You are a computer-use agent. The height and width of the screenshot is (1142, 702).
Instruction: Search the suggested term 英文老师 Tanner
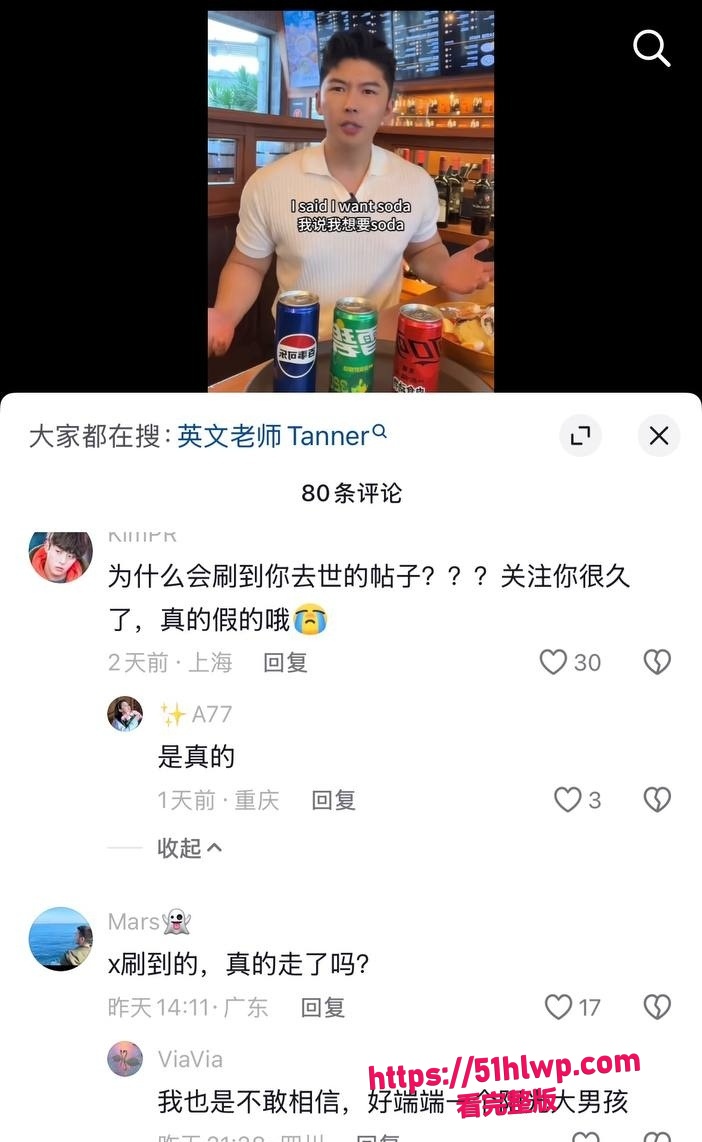[x=281, y=436]
